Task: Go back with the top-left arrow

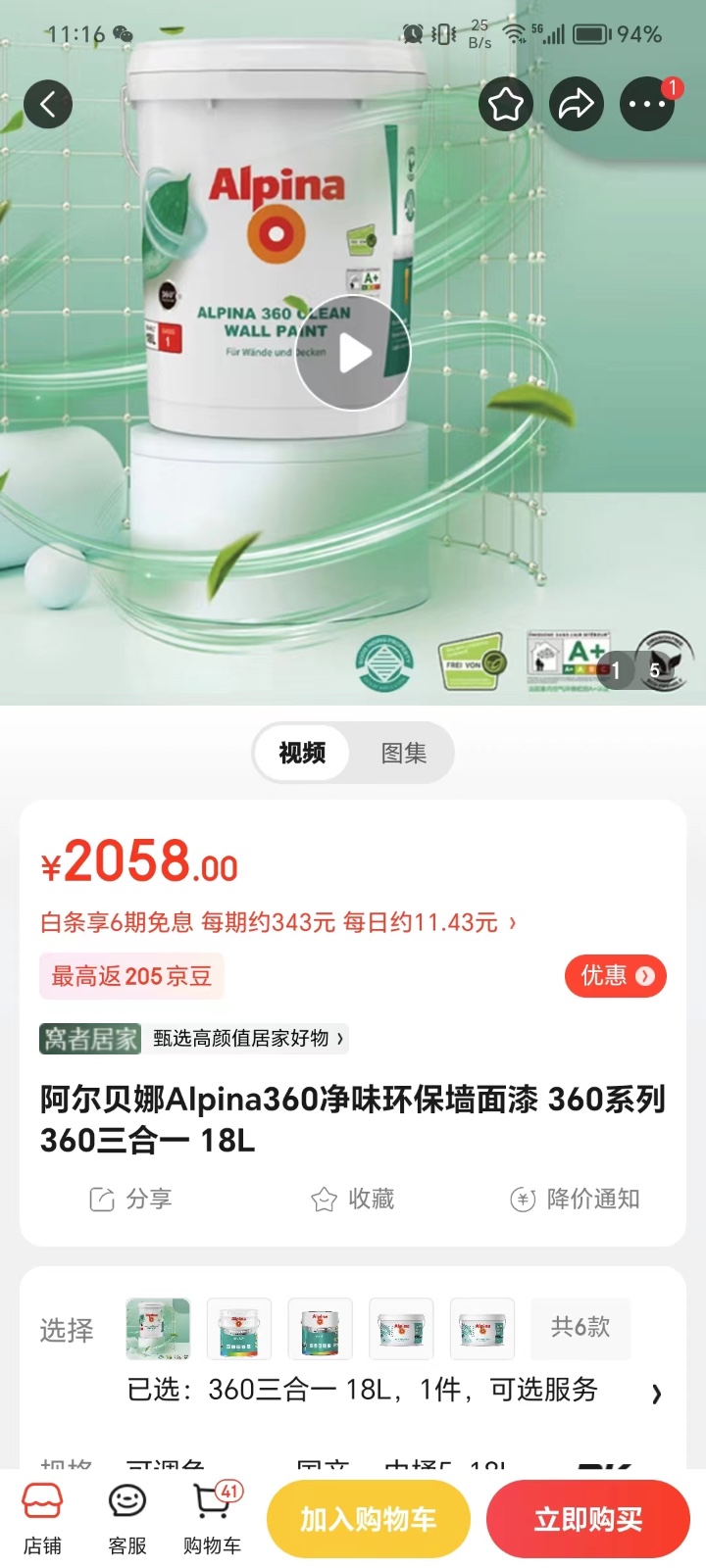Action: pyautogui.click(x=48, y=103)
